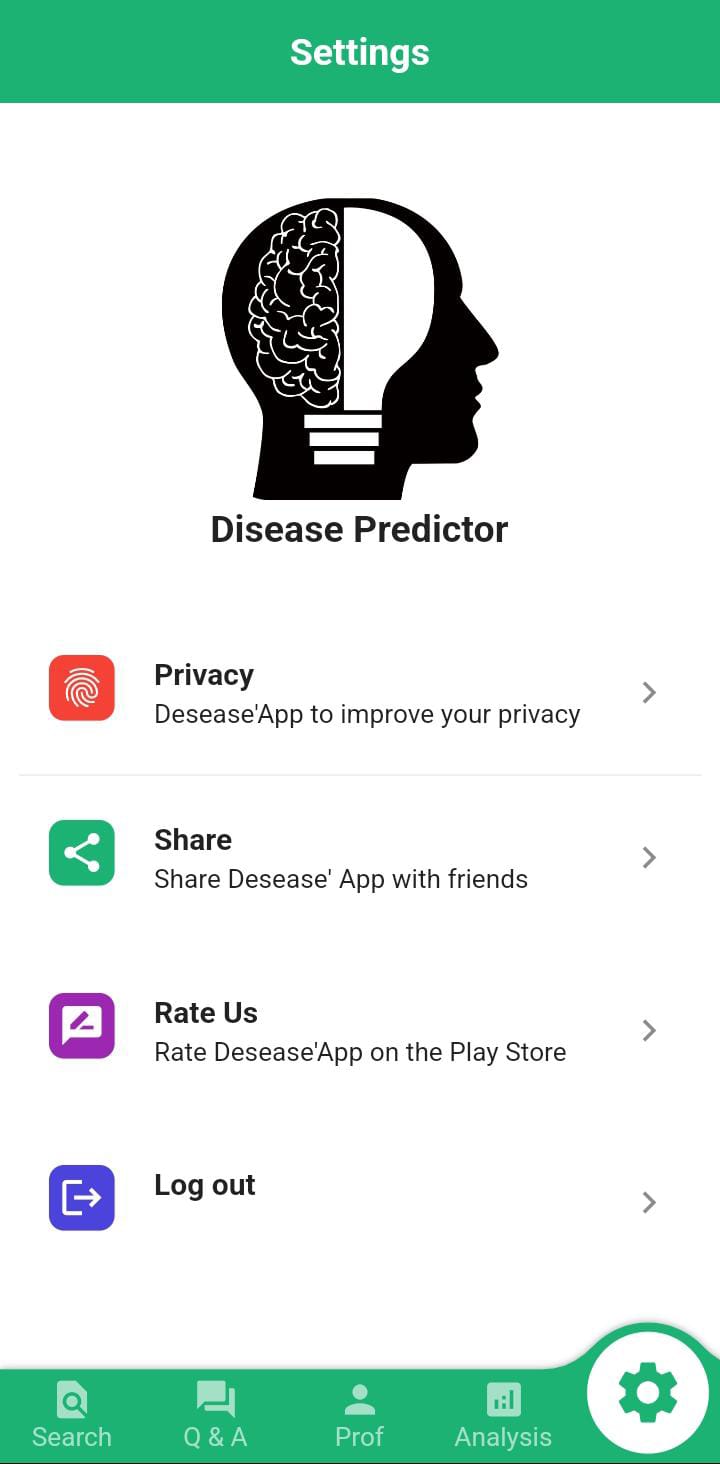
Task: Open Share with friends row
Action: pyautogui.click(x=360, y=857)
